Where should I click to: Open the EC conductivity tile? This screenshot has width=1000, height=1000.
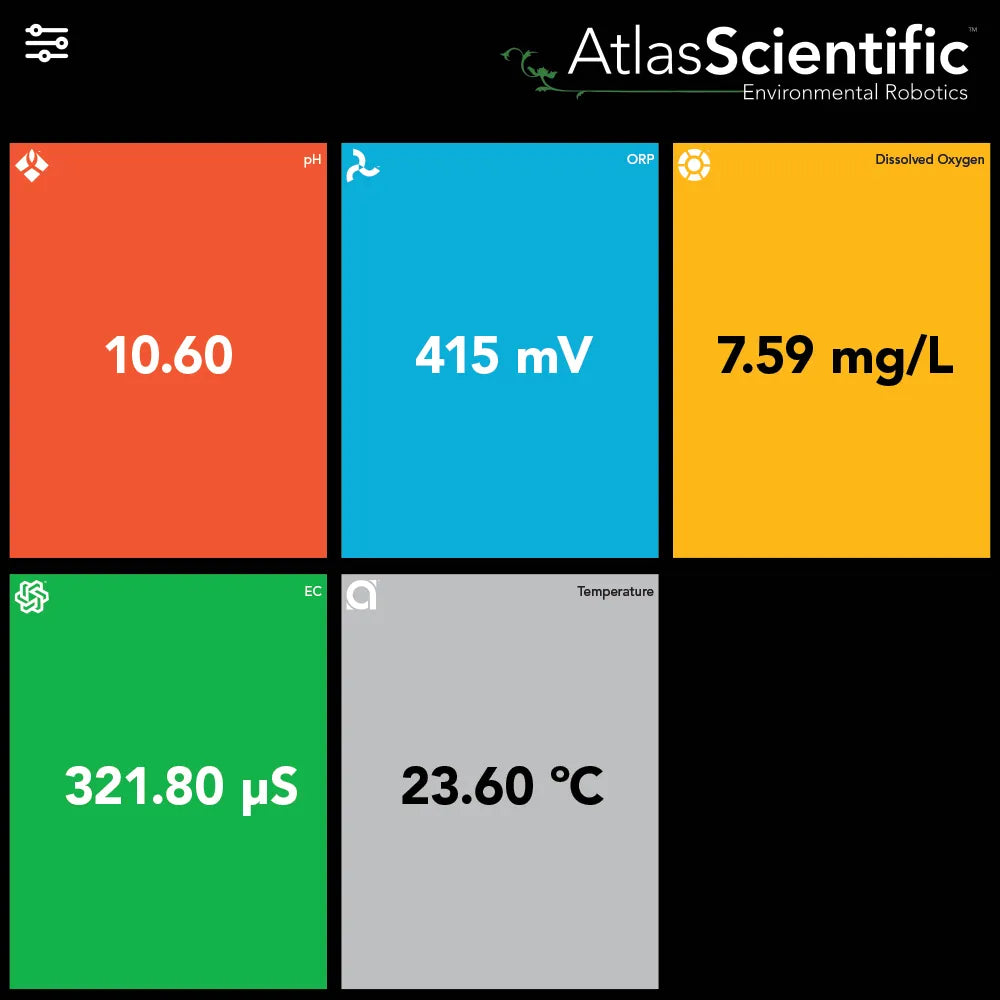coord(168,781)
